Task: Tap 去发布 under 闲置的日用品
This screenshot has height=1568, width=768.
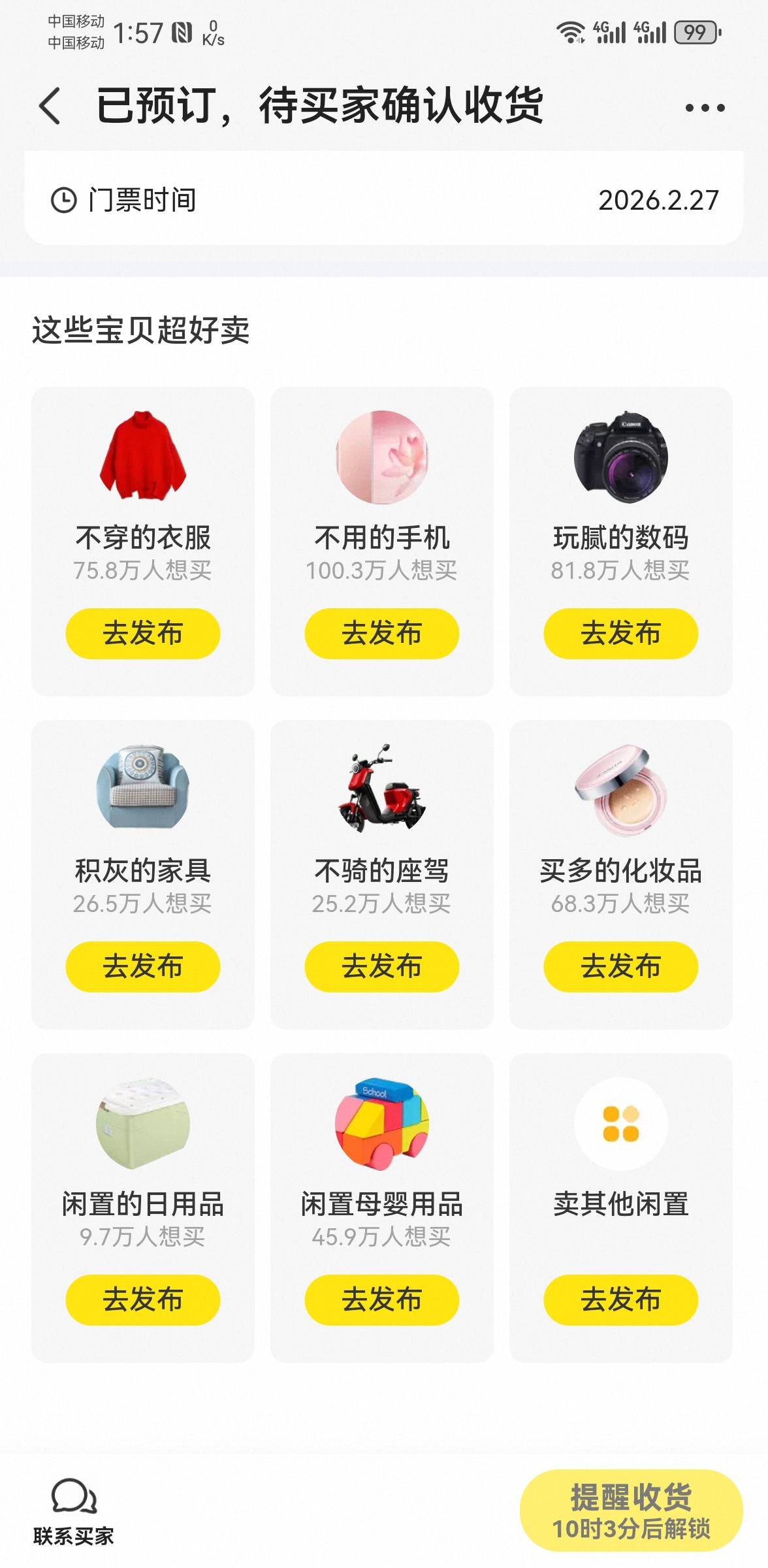Action: coord(143,1299)
